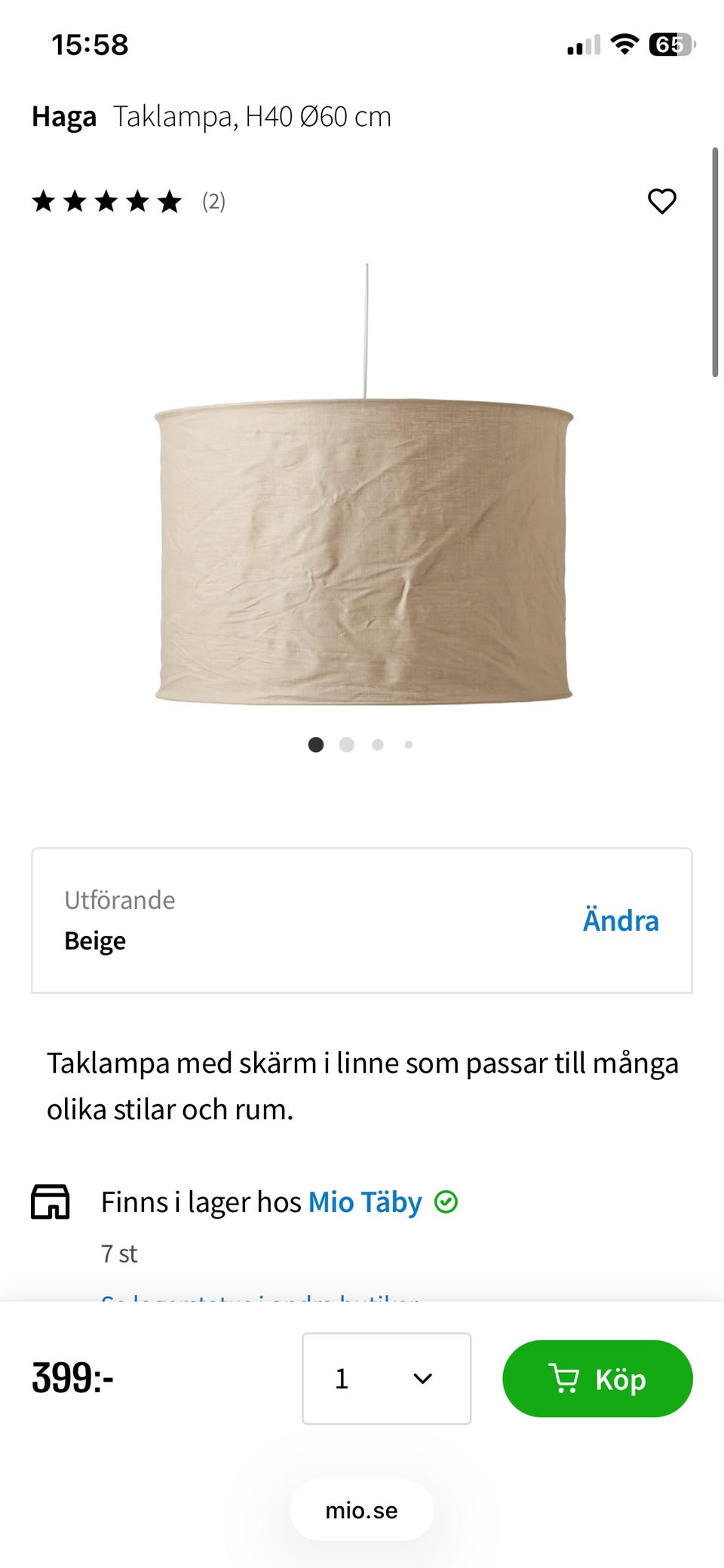Image resolution: width=724 pixels, height=1568 pixels.
Task: Add the lamp to cart with Köp
Action: point(597,1378)
